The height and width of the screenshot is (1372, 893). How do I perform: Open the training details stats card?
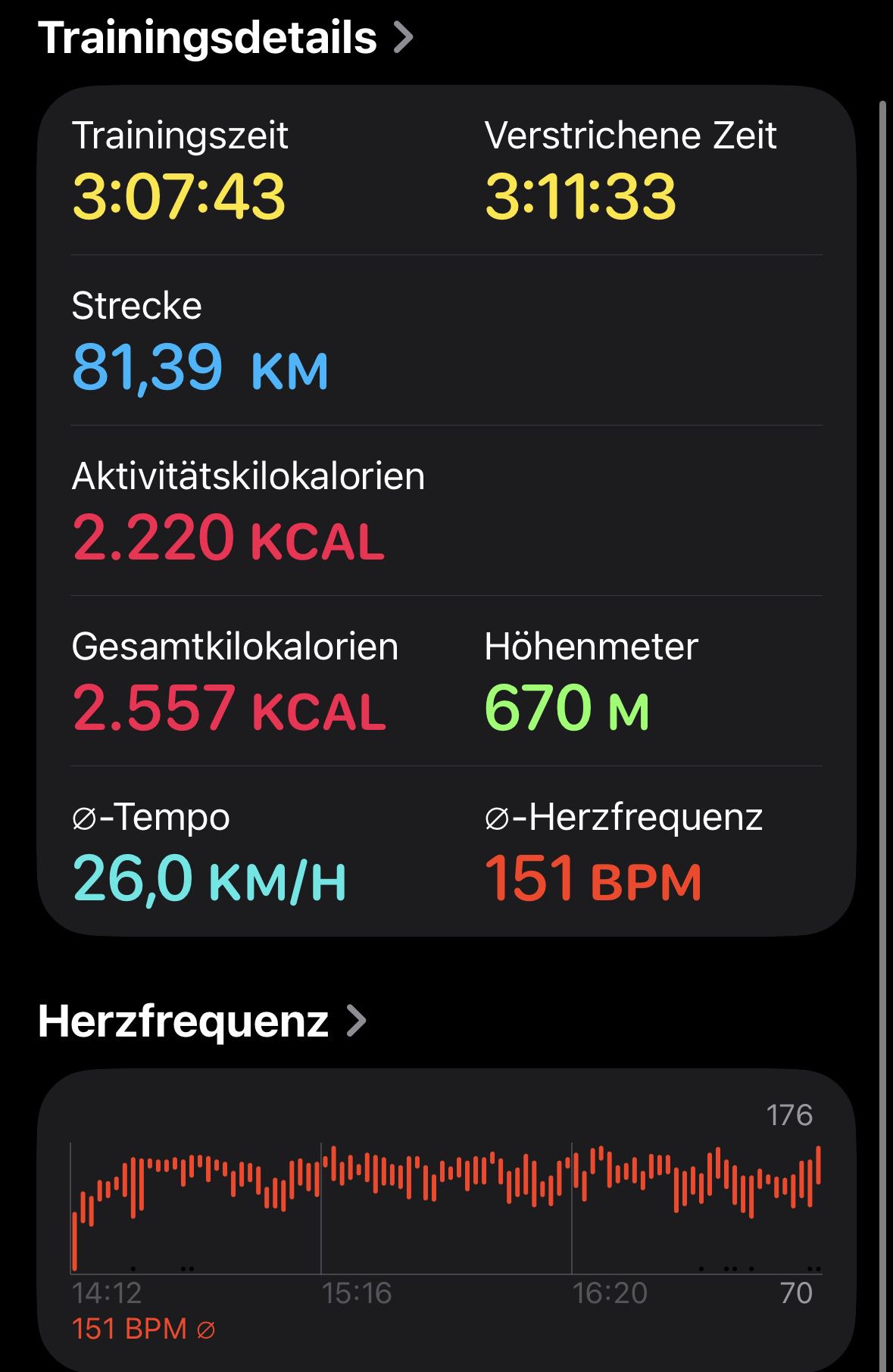(x=446, y=511)
